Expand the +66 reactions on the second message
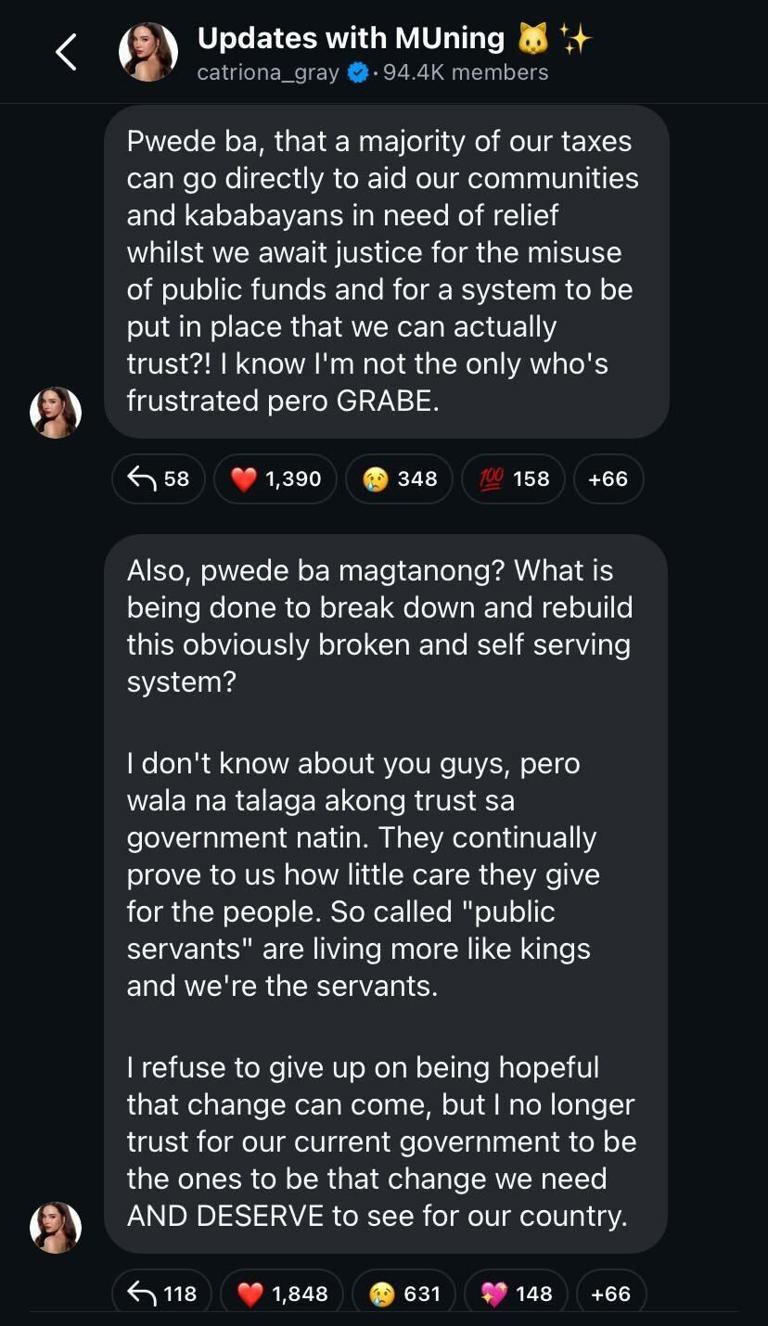768x1326 pixels. tap(611, 1292)
